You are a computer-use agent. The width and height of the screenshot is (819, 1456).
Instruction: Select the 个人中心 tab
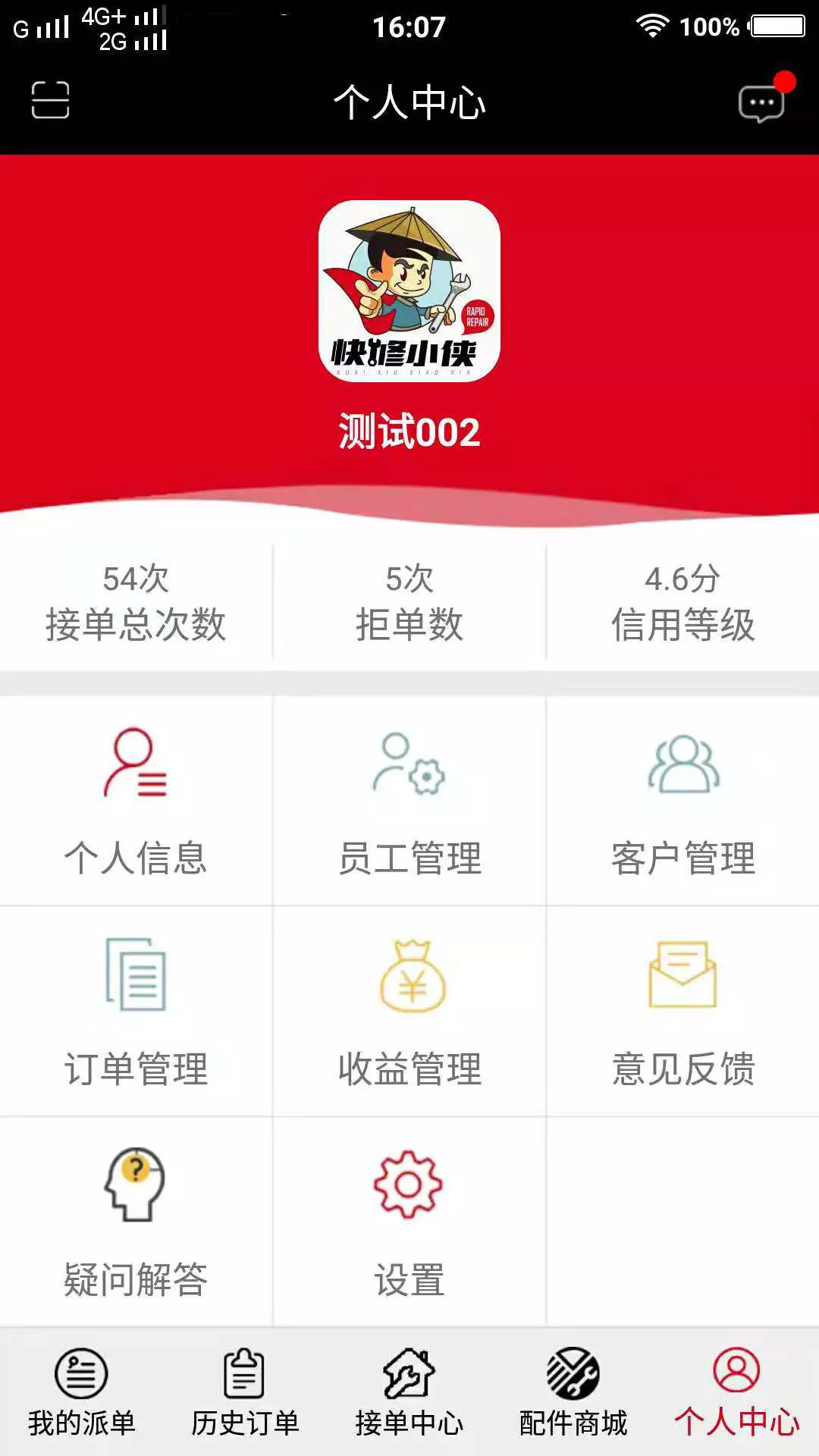737,1392
